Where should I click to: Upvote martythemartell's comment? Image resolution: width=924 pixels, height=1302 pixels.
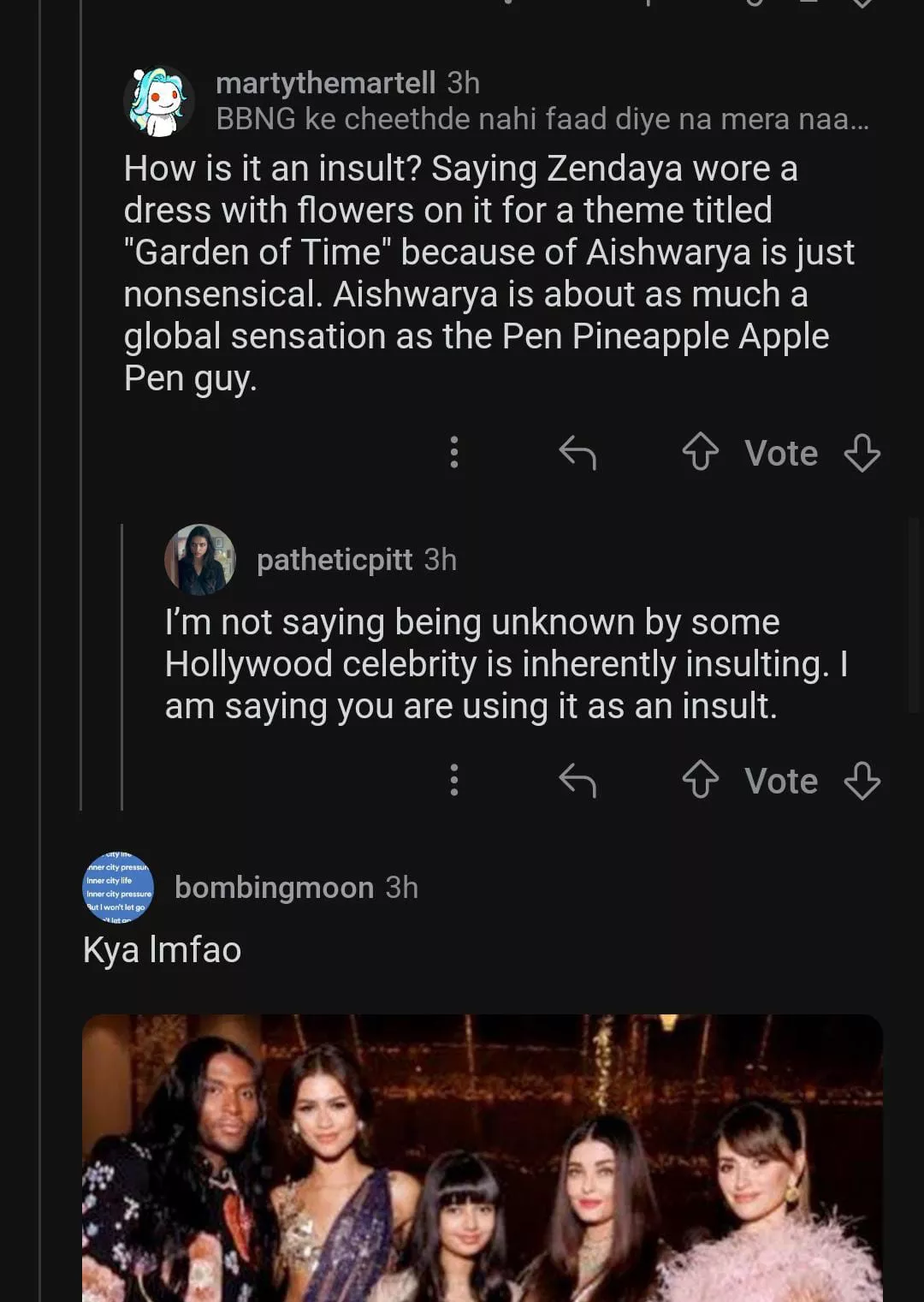tap(701, 452)
